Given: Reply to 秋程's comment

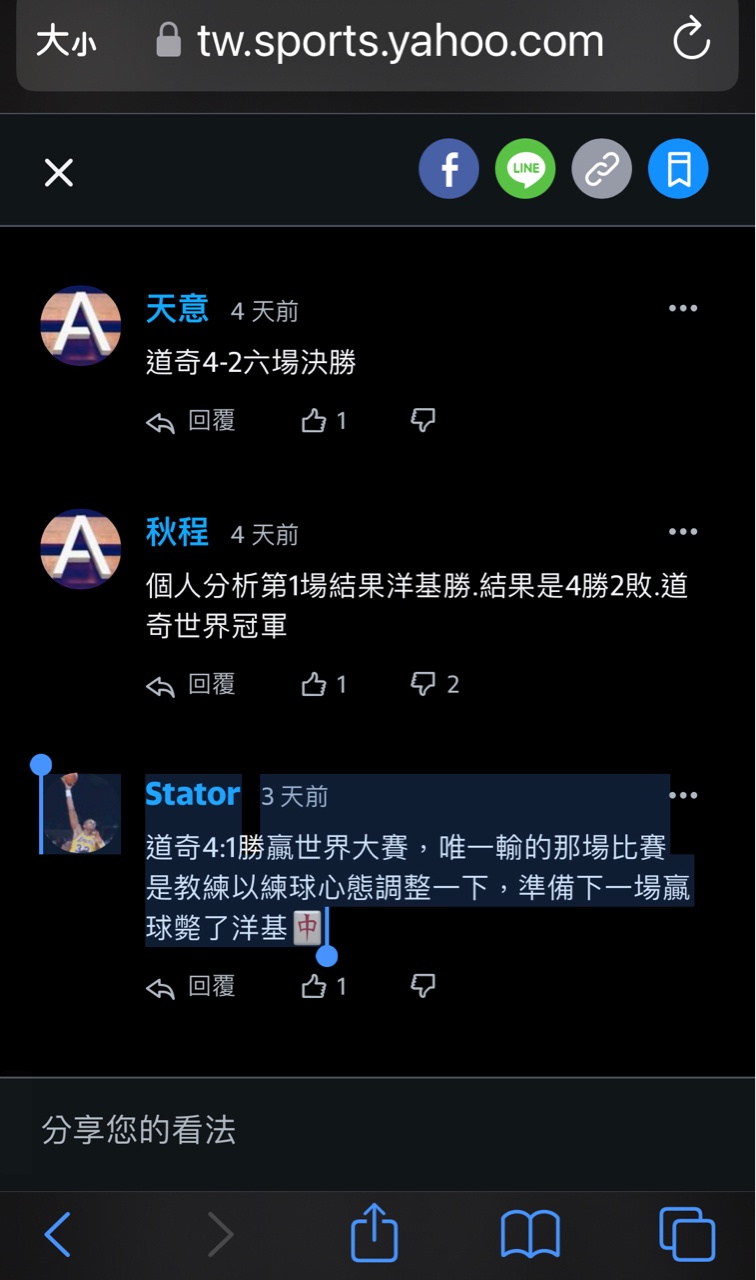Looking at the screenshot, I should click(191, 684).
